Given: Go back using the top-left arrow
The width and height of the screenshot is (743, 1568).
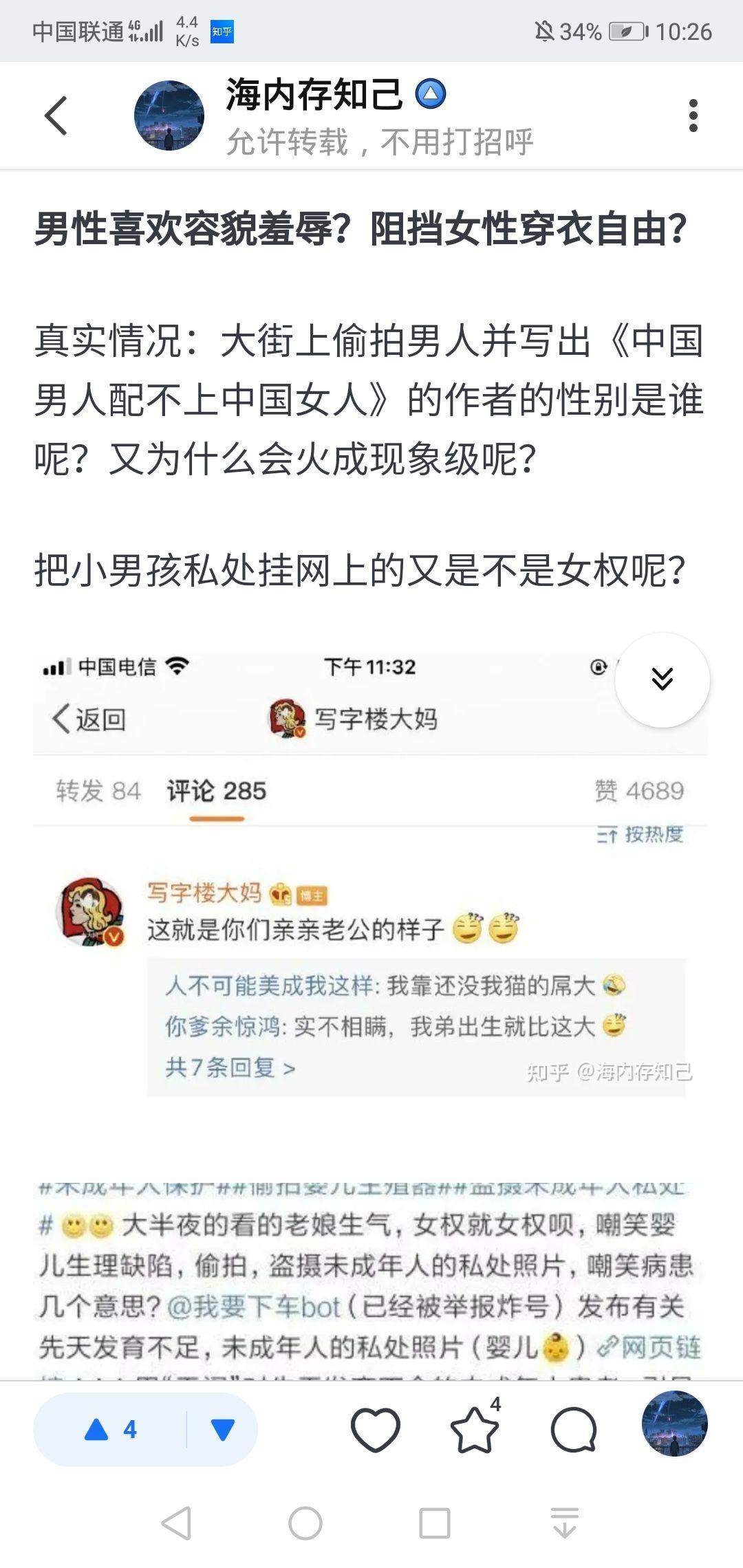Looking at the screenshot, I should pos(56,116).
